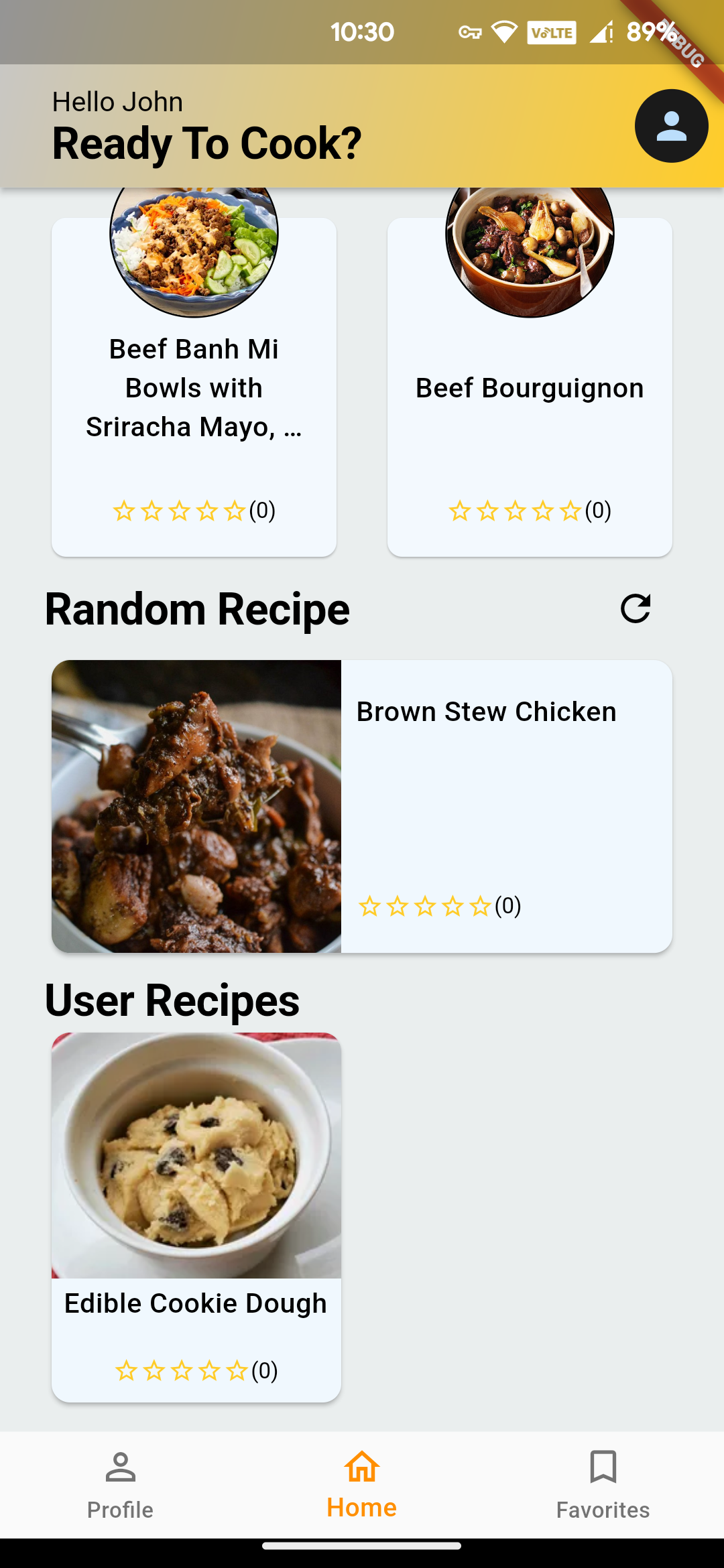The width and height of the screenshot is (724, 1568).
Task: Tap the rating count on Edible Cookie Dough
Action: 265,1370
